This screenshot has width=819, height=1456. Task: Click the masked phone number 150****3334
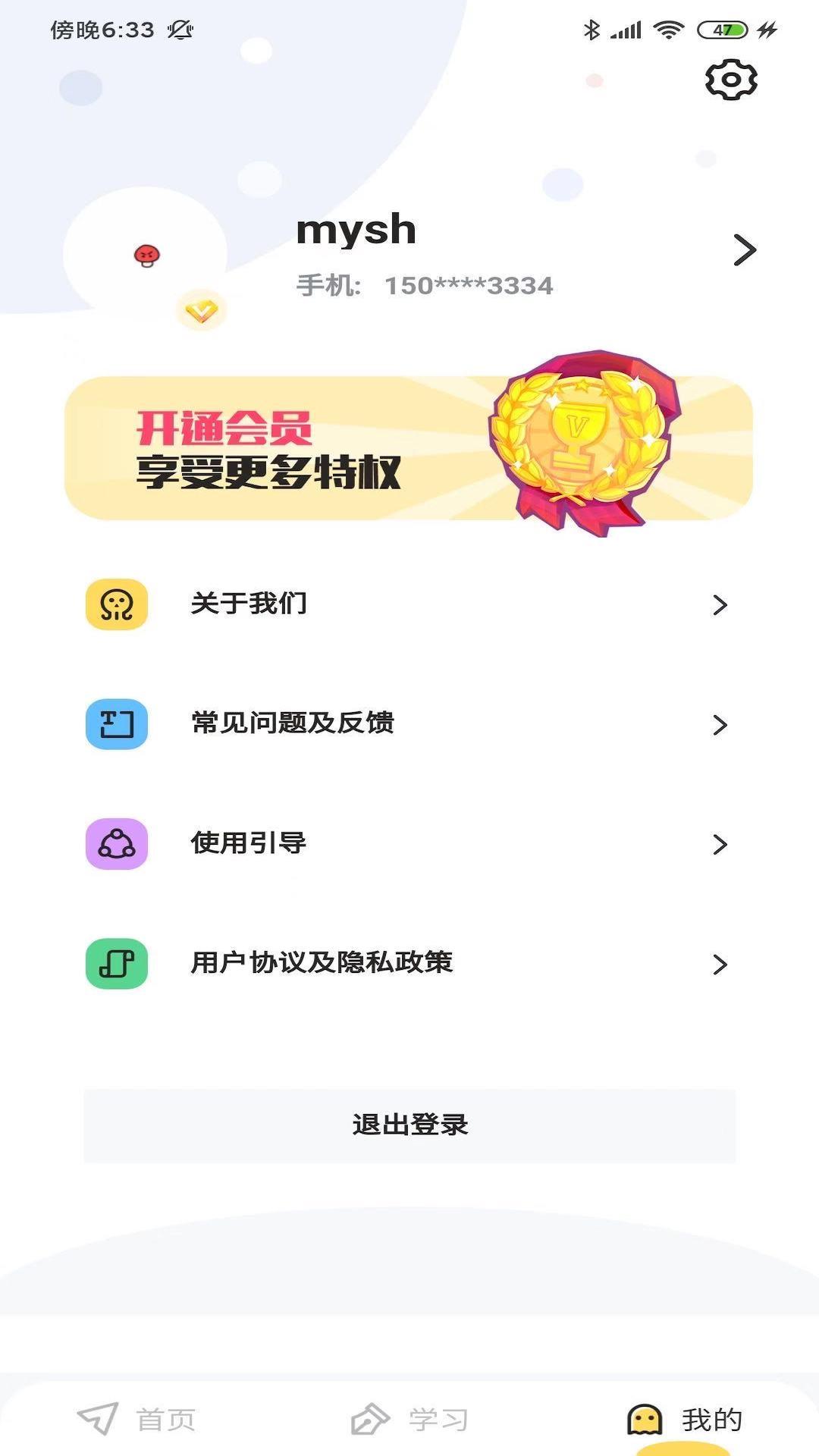coord(467,286)
